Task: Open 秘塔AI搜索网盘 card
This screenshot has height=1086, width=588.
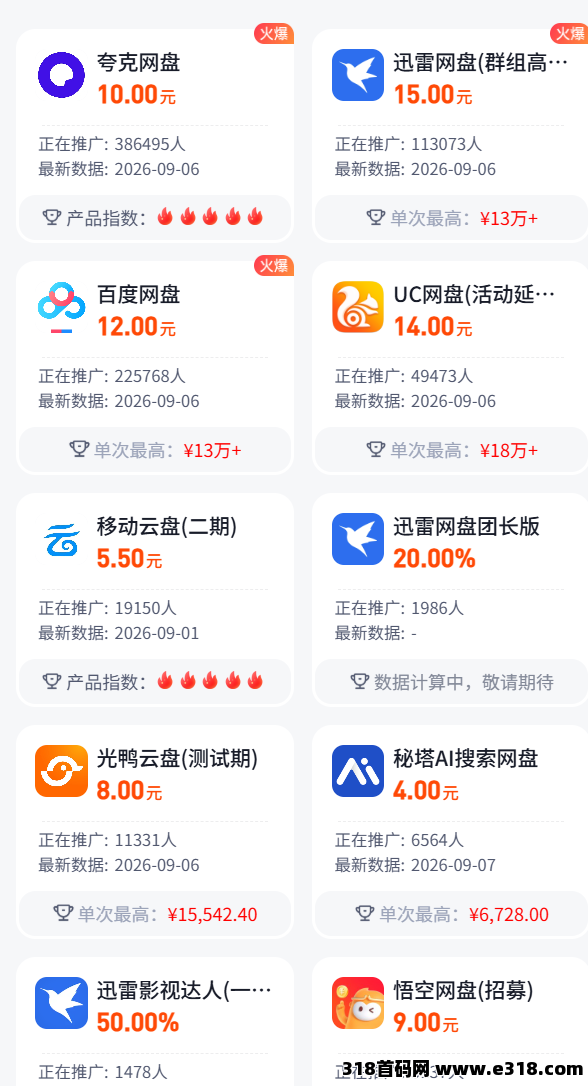Action: click(450, 832)
